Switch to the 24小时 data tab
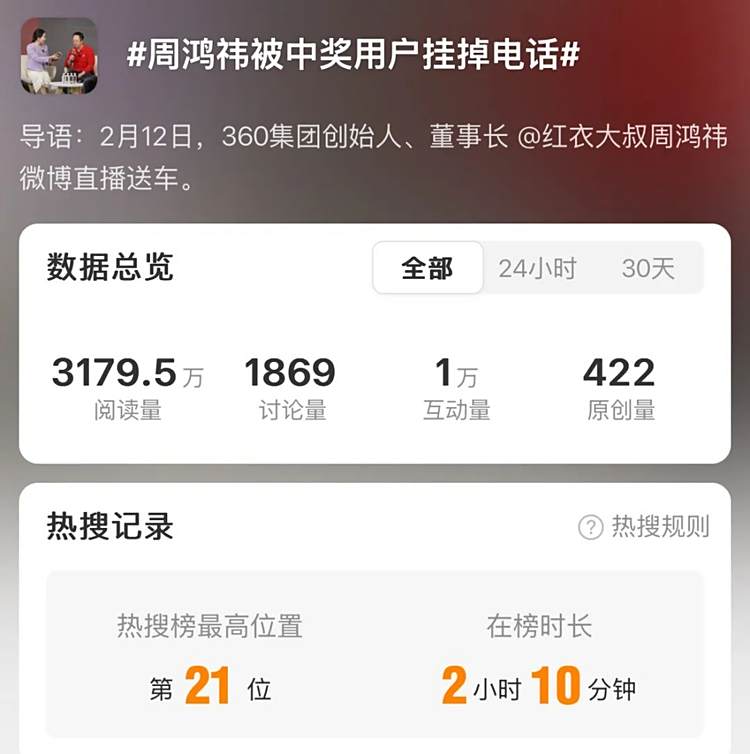Image resolution: width=750 pixels, height=754 pixels. pos(538,268)
